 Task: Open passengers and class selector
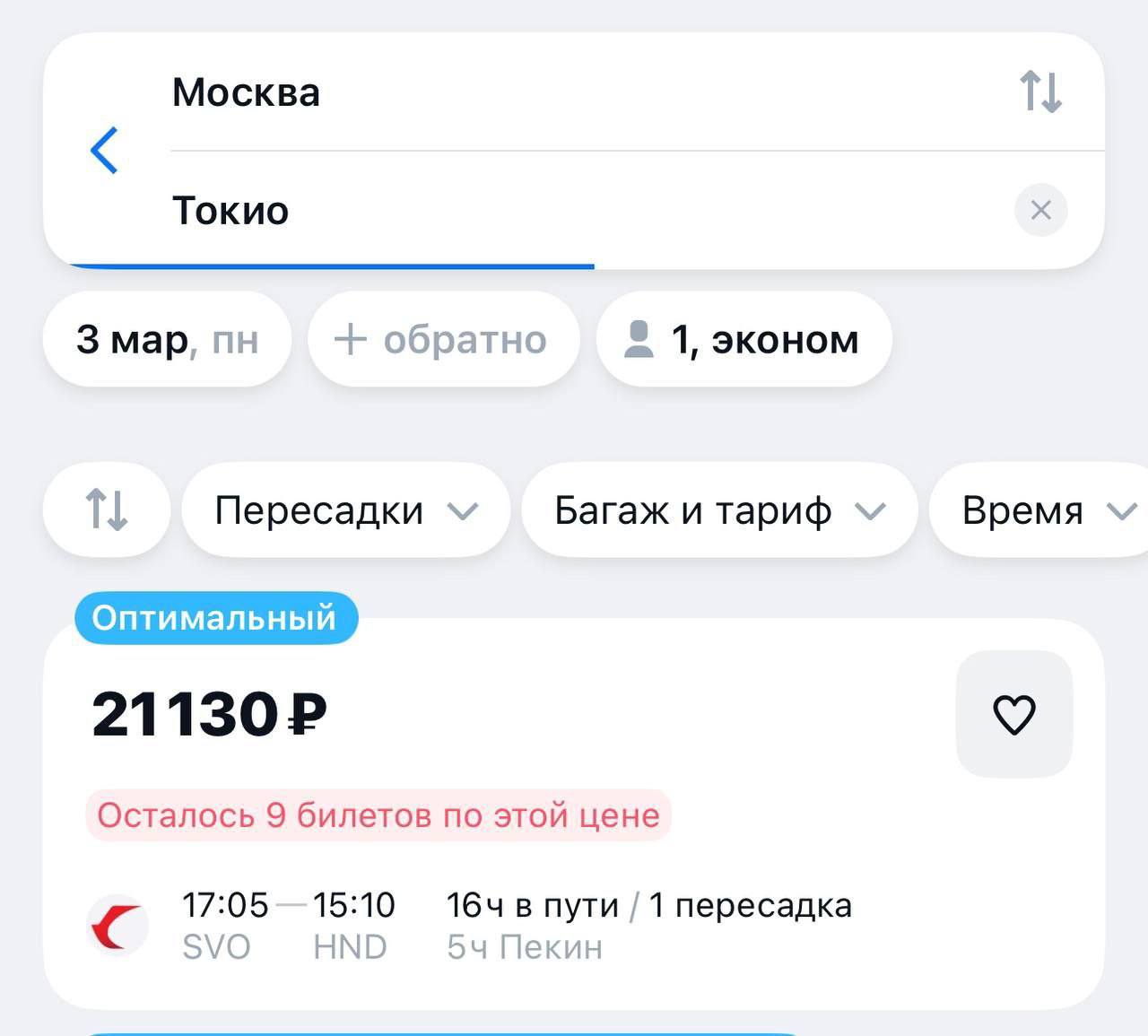744,340
